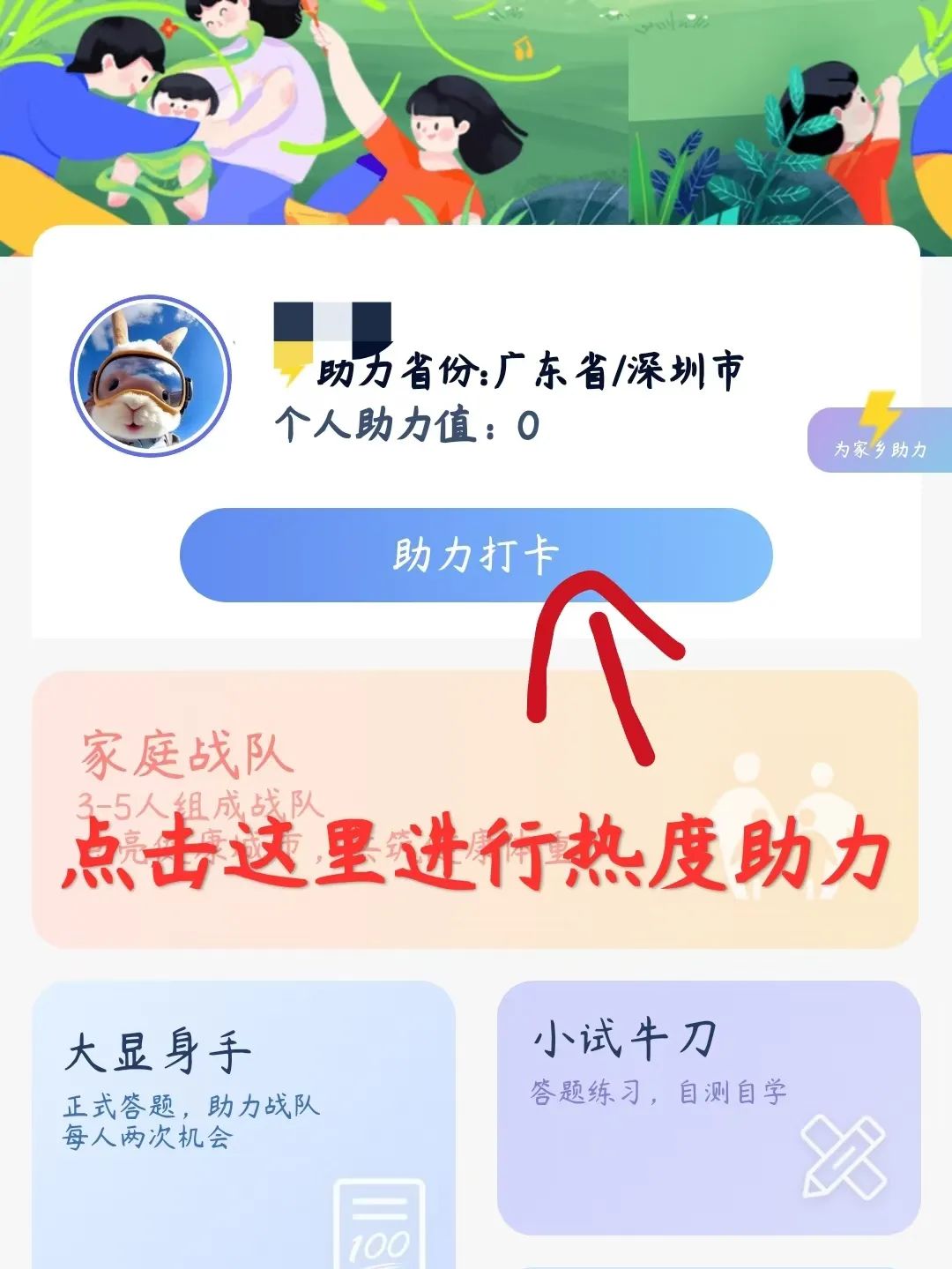Open the 为家乡助力 floating side tab
Image resolution: width=952 pixels, height=1269 pixels.
pyautogui.click(x=880, y=439)
